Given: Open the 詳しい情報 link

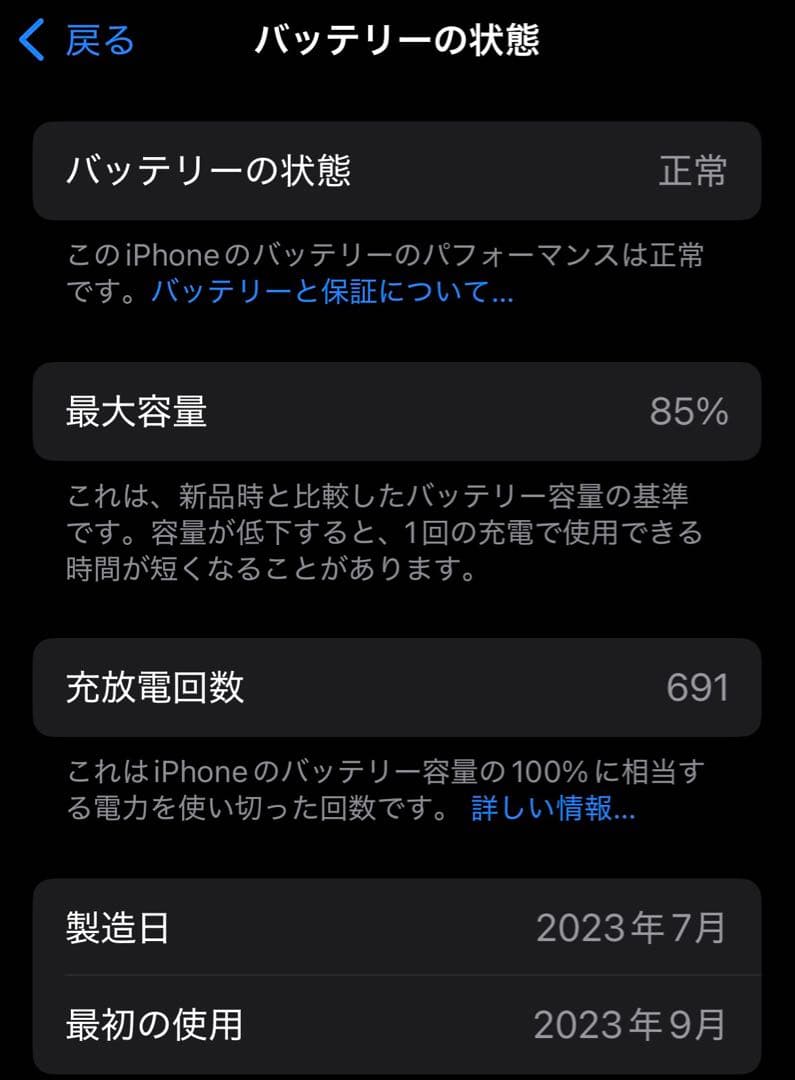Looking at the screenshot, I should tap(550, 809).
